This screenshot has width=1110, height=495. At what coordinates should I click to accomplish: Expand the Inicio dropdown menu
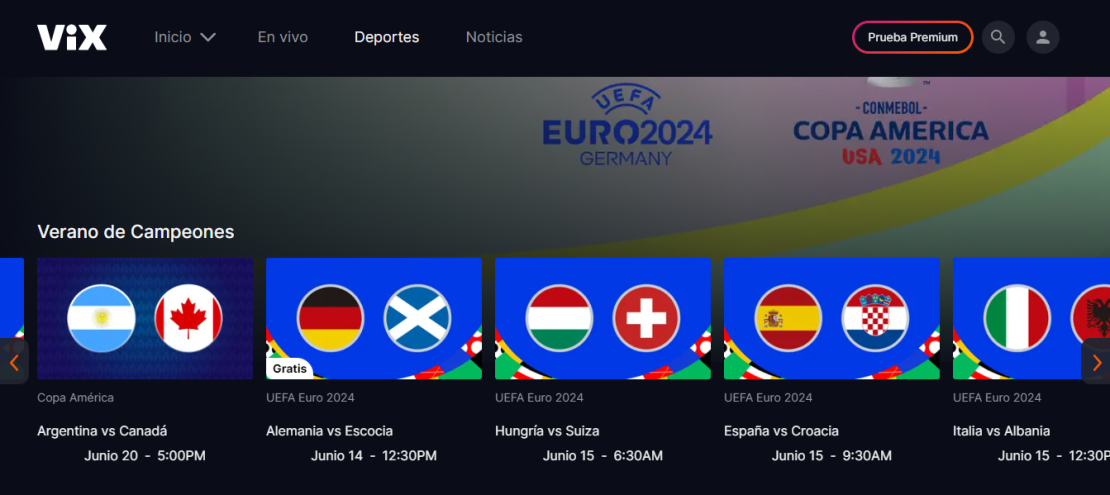click(185, 37)
